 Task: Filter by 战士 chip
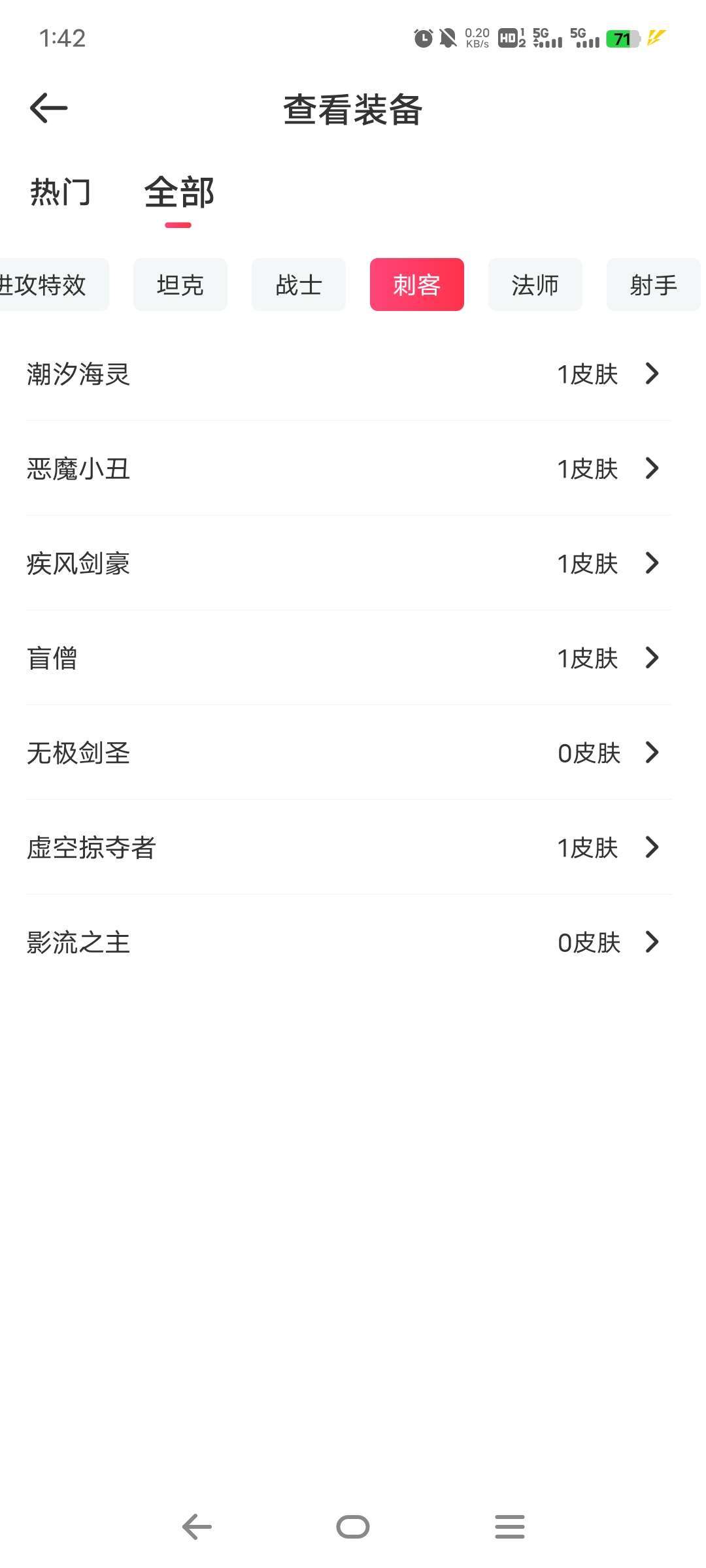tap(299, 285)
